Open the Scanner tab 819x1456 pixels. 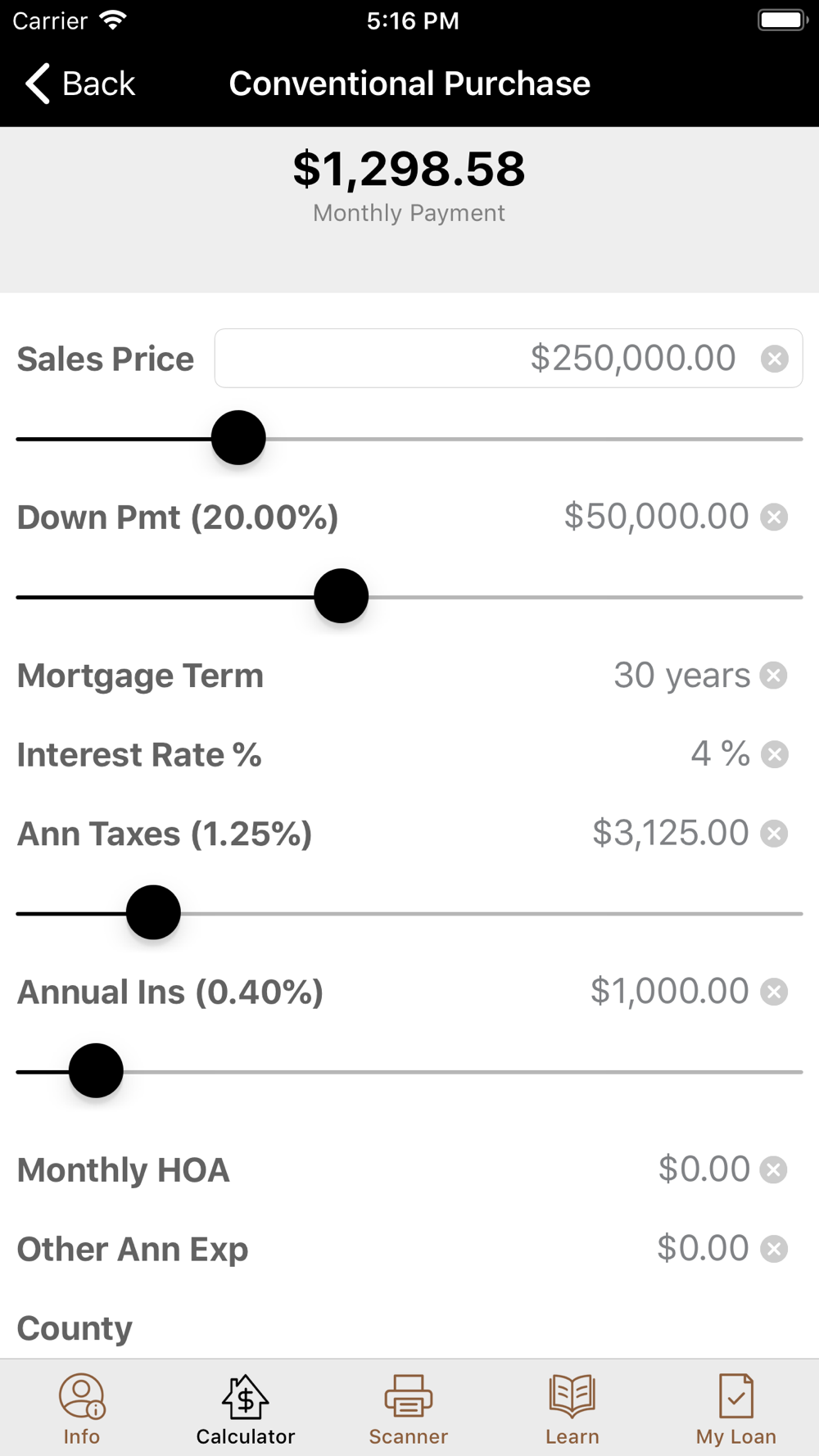[409, 1409]
